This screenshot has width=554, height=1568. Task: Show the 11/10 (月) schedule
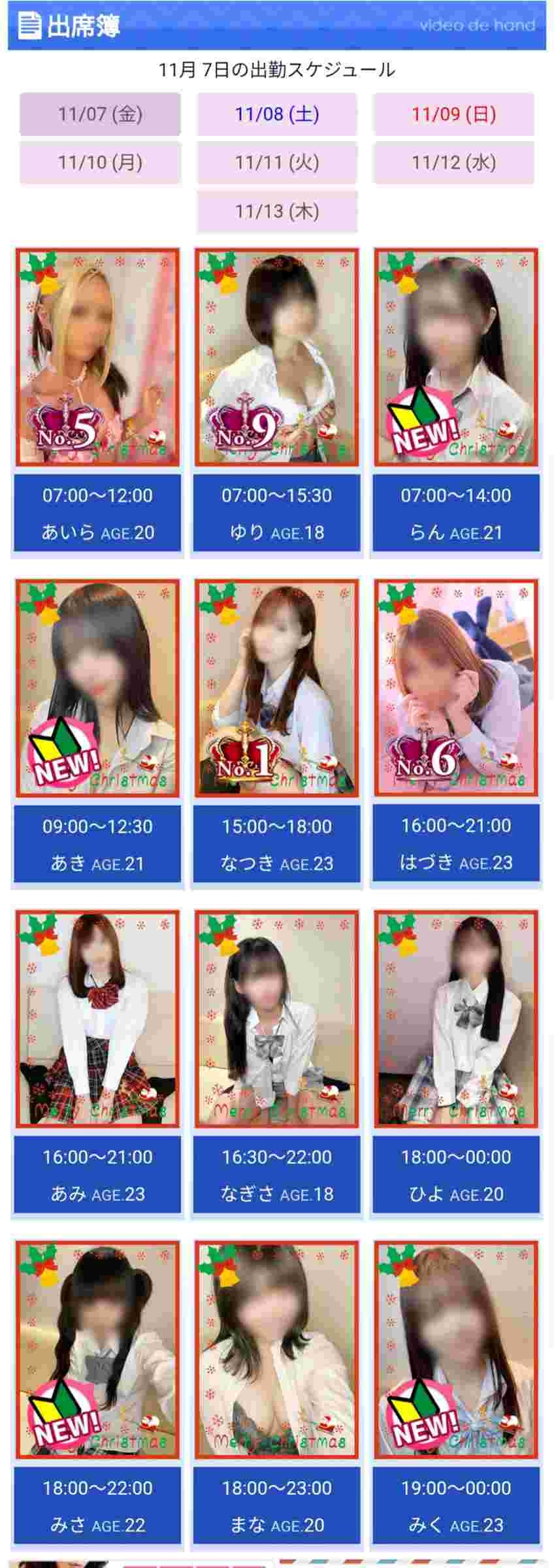tap(100, 162)
